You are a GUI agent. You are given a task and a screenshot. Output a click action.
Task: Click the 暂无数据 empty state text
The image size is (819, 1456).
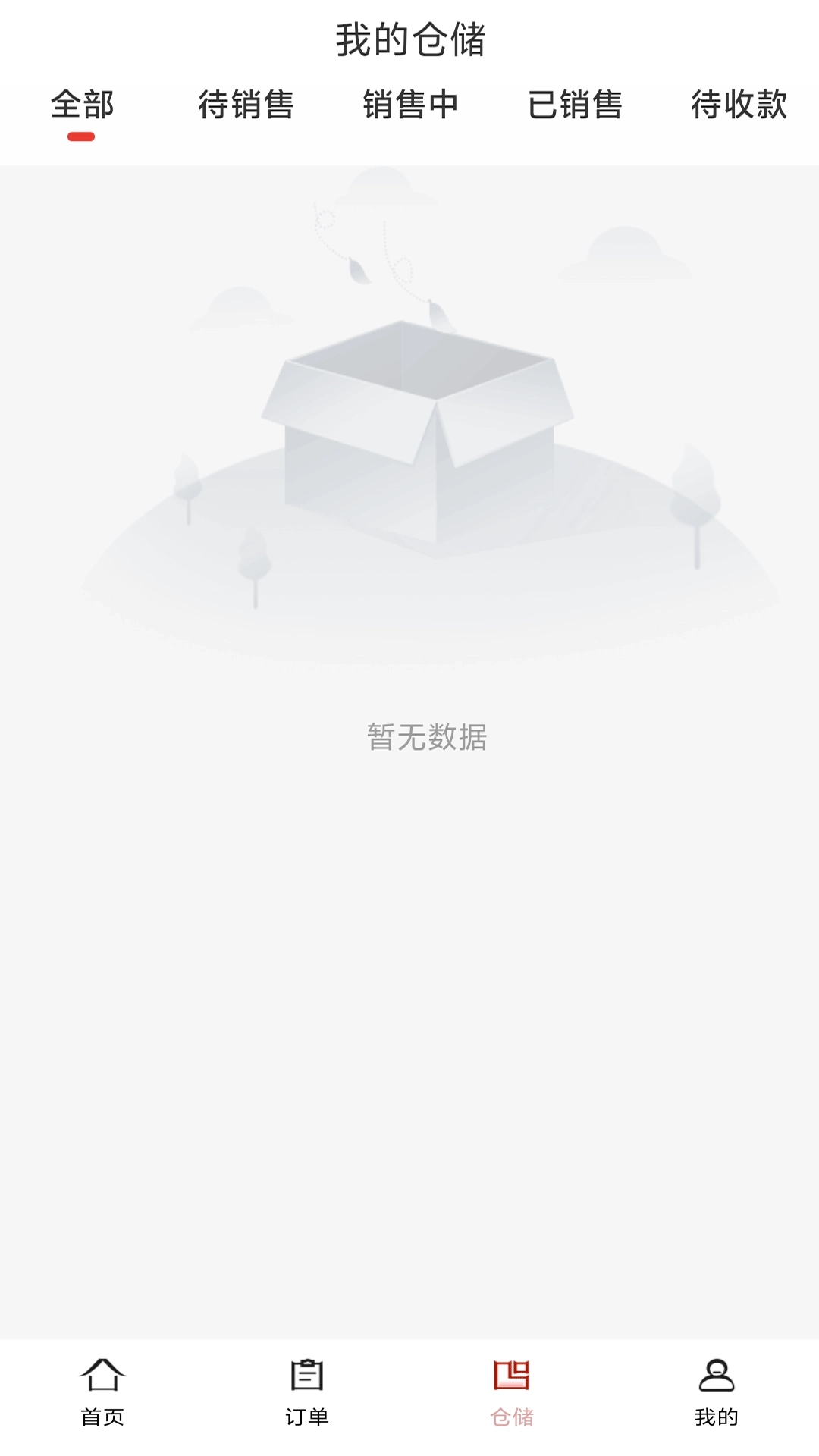tap(426, 736)
